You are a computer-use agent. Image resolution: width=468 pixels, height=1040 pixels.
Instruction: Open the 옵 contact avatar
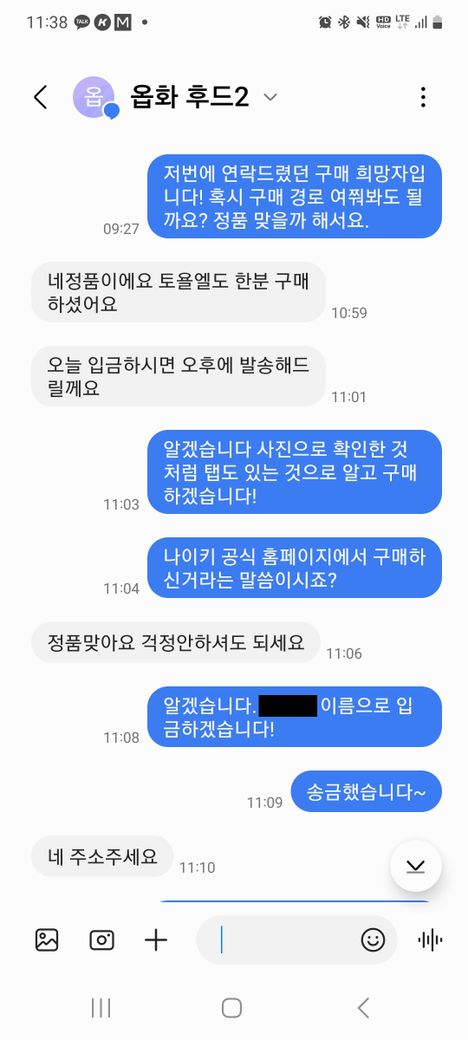tap(95, 98)
